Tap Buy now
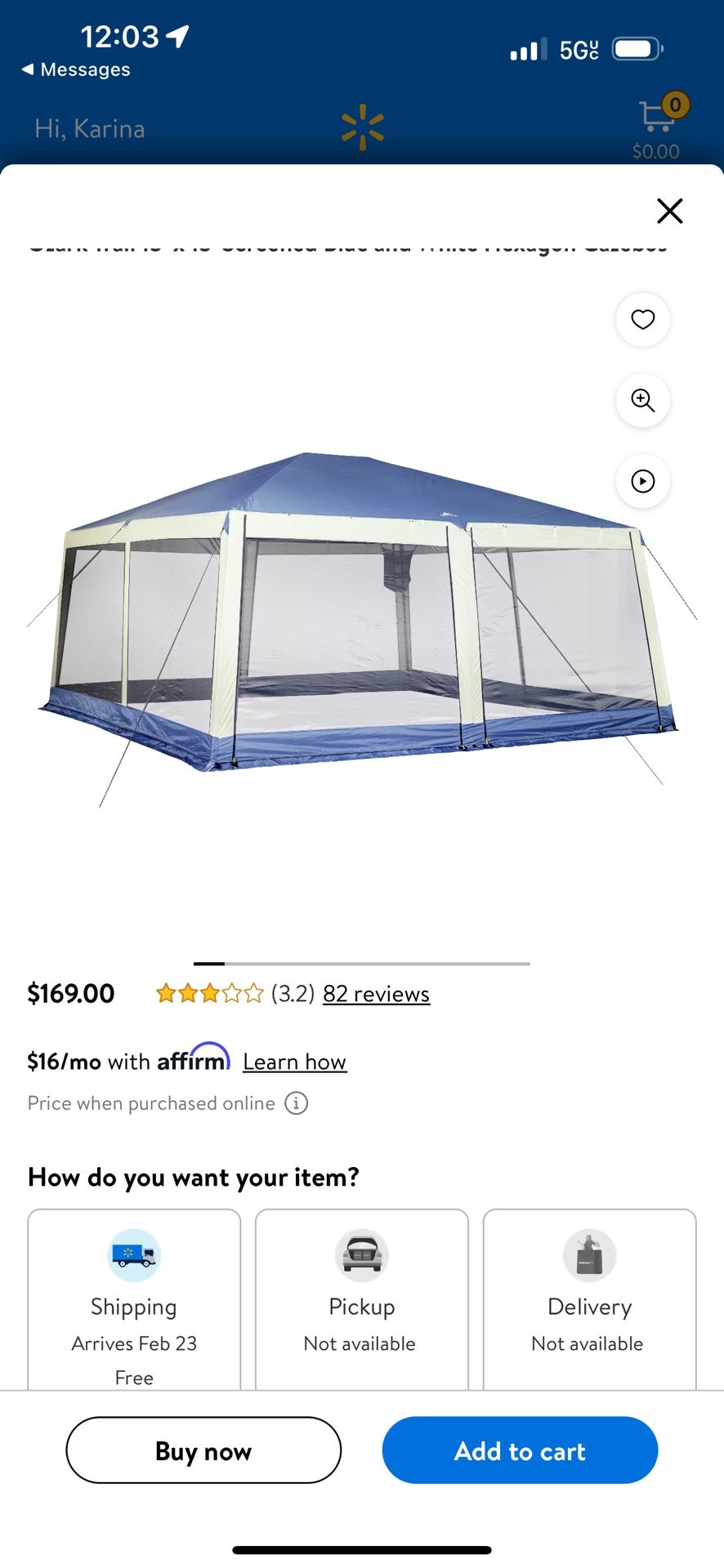This screenshot has width=724, height=1568. (x=203, y=1450)
